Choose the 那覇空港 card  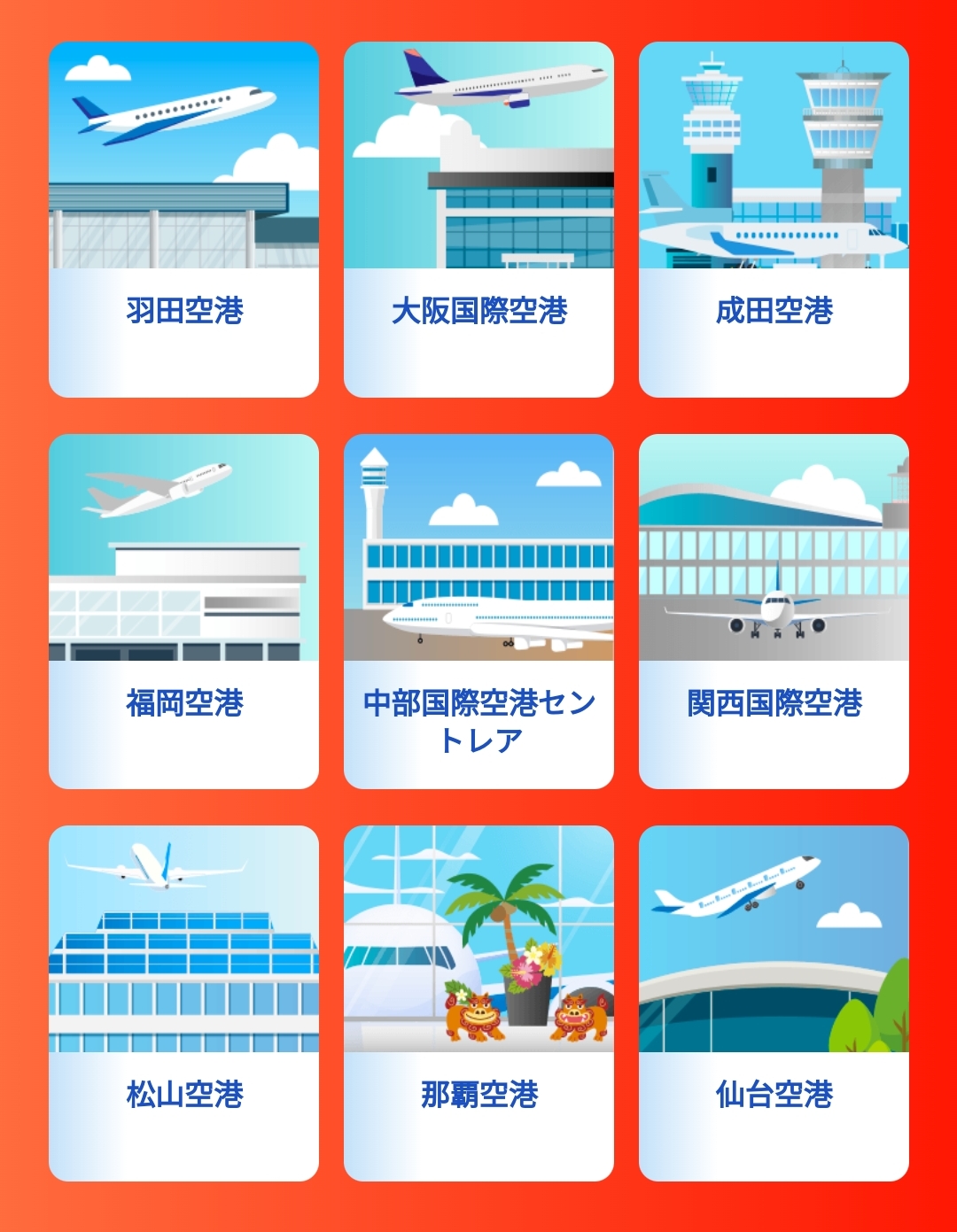coord(478,1003)
